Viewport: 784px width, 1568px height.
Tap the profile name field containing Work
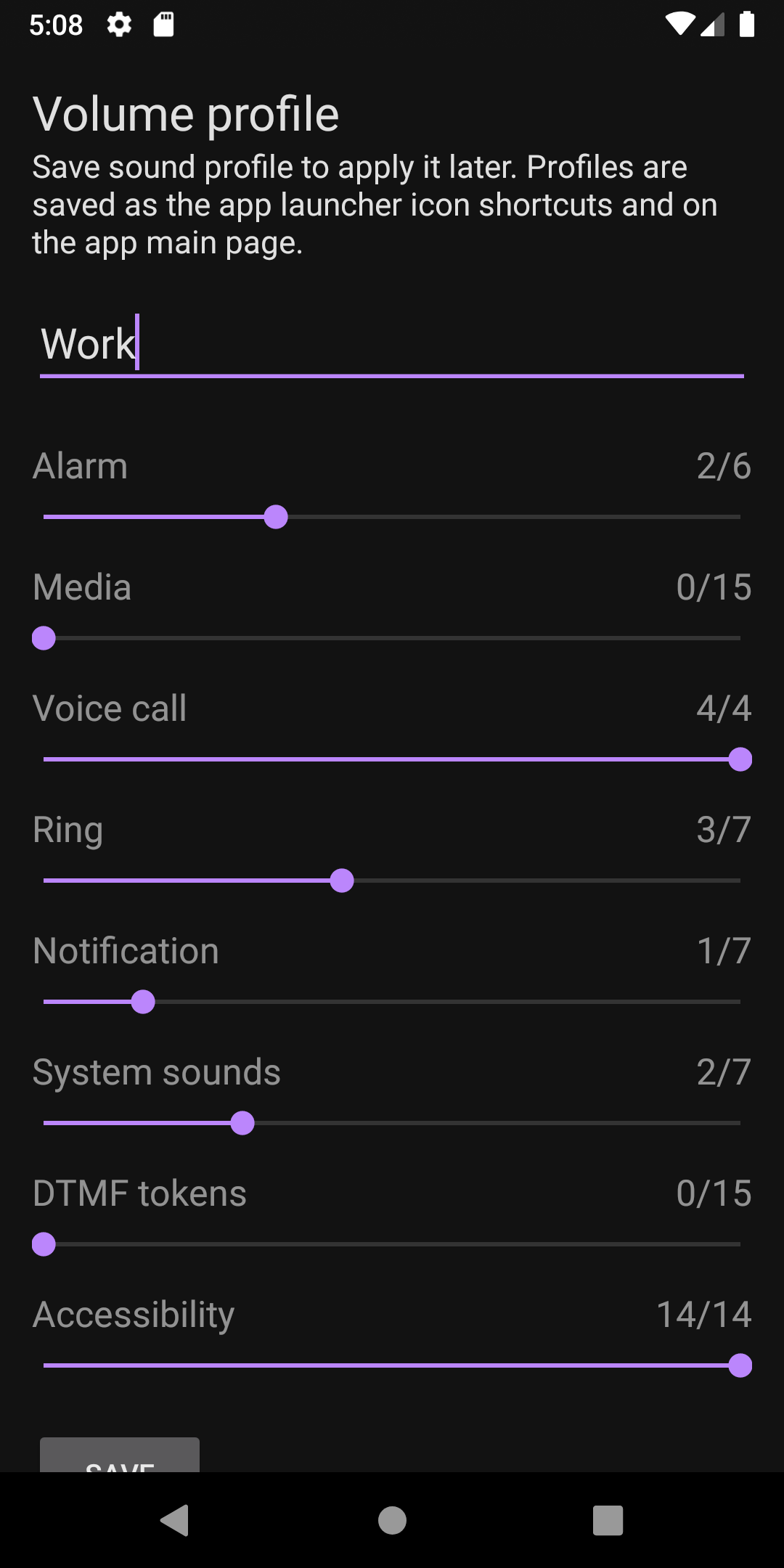392,344
